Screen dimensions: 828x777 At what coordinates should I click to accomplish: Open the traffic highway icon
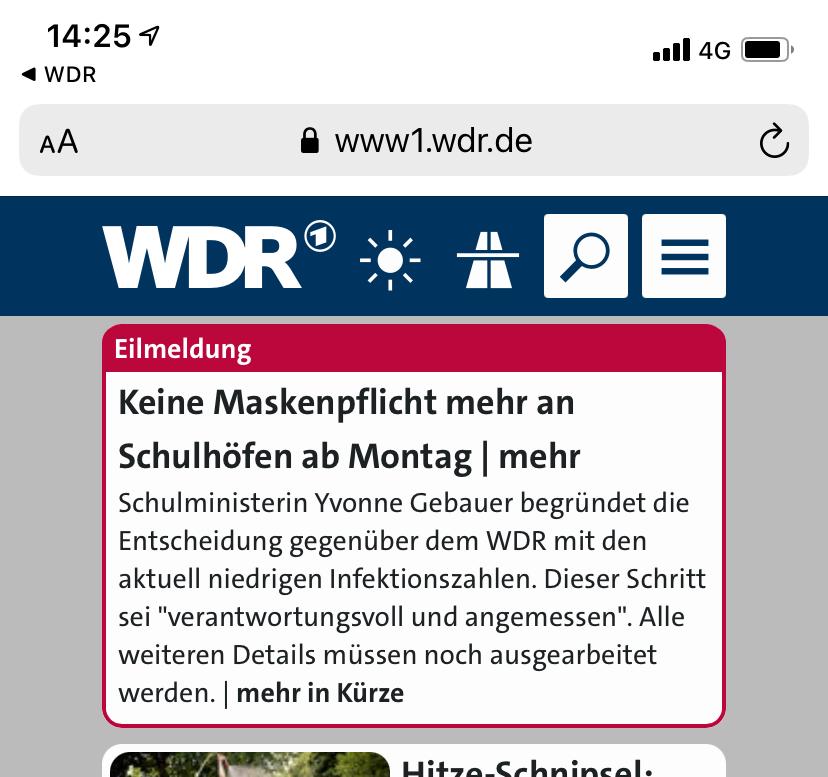pyautogui.click(x=488, y=259)
